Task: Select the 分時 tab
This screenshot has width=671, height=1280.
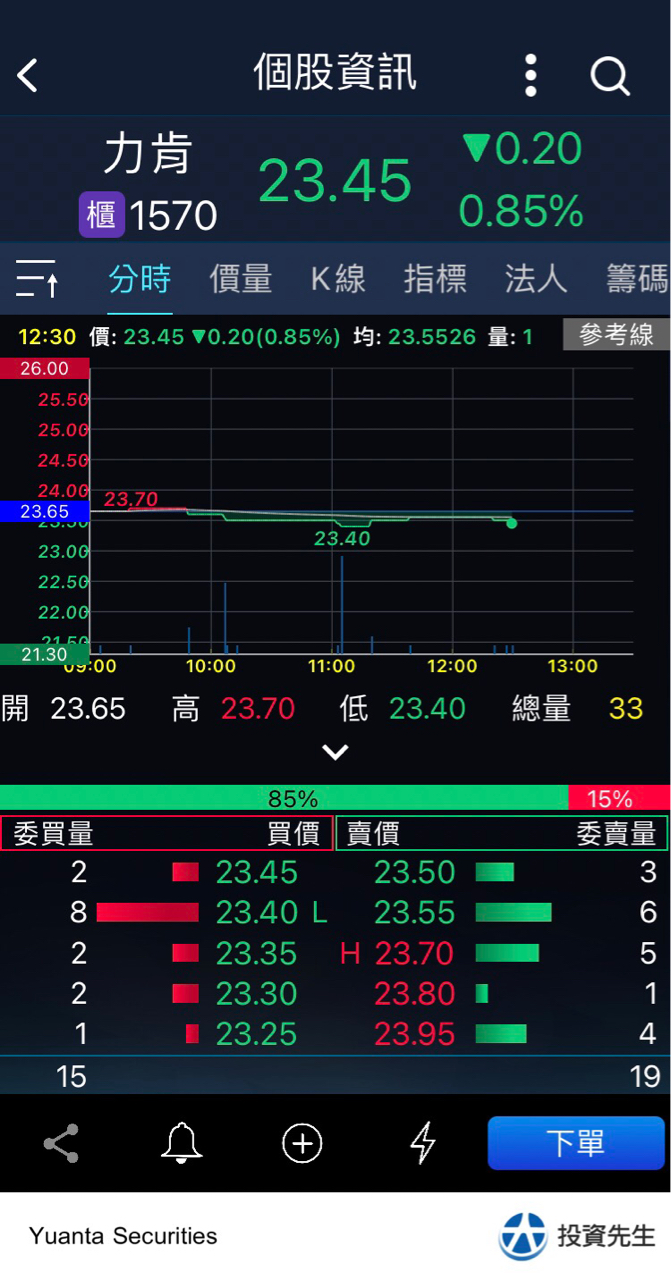Action: [140, 279]
